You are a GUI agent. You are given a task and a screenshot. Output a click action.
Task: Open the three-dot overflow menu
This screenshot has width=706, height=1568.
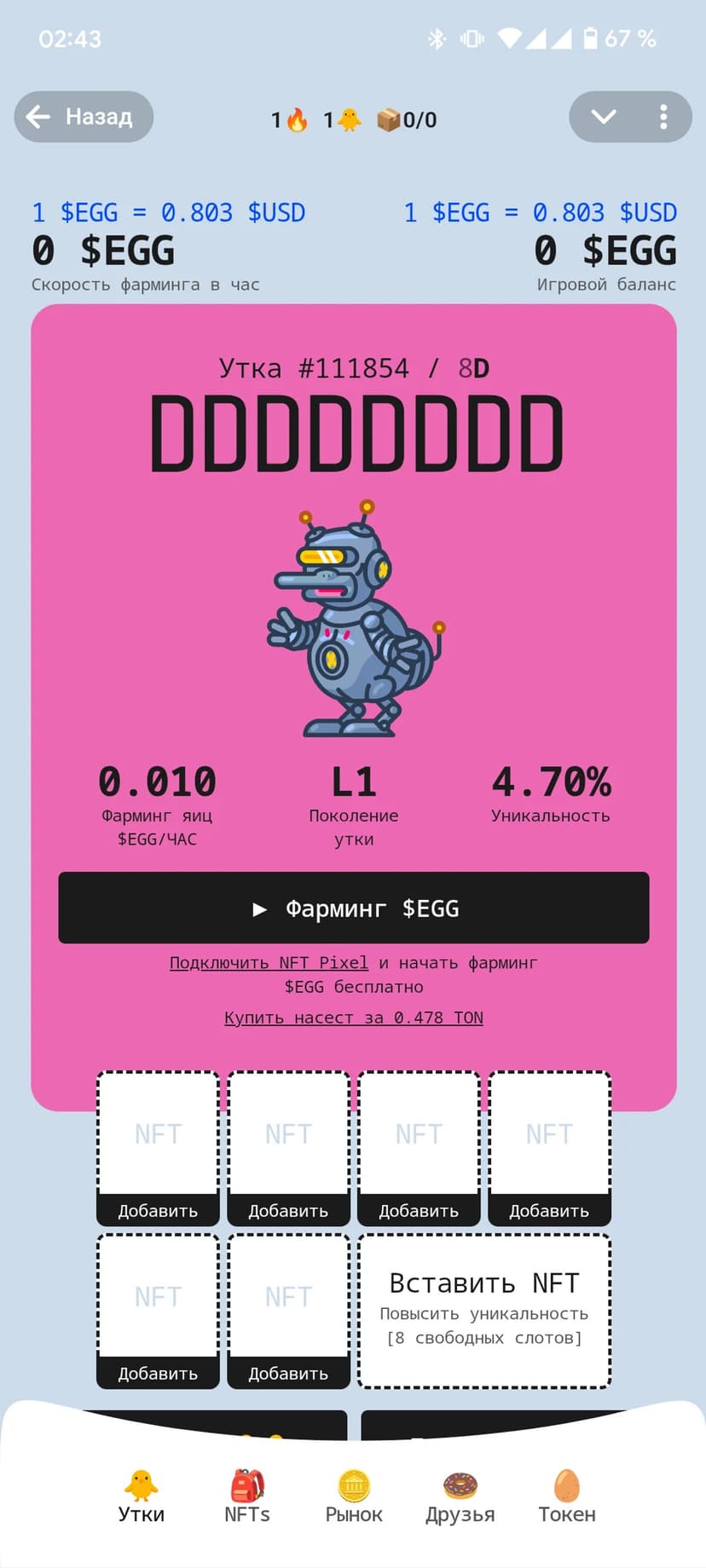(663, 117)
